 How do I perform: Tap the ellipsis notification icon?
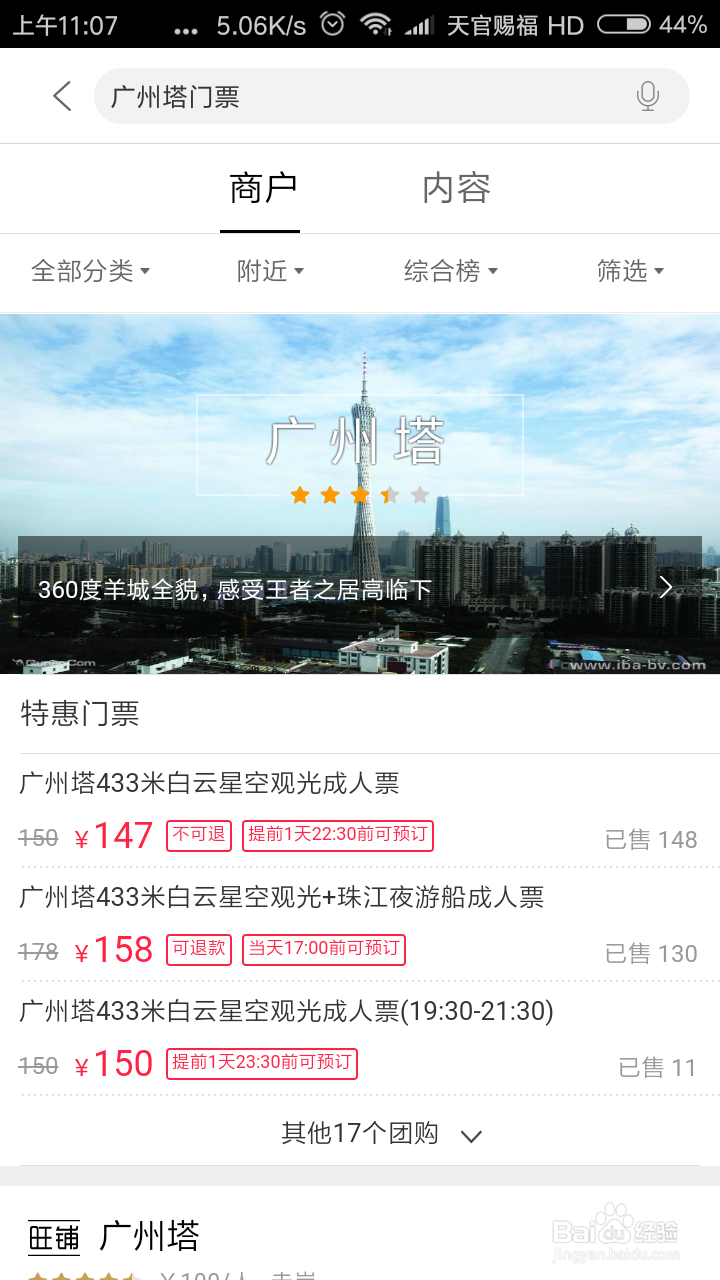pos(185,24)
